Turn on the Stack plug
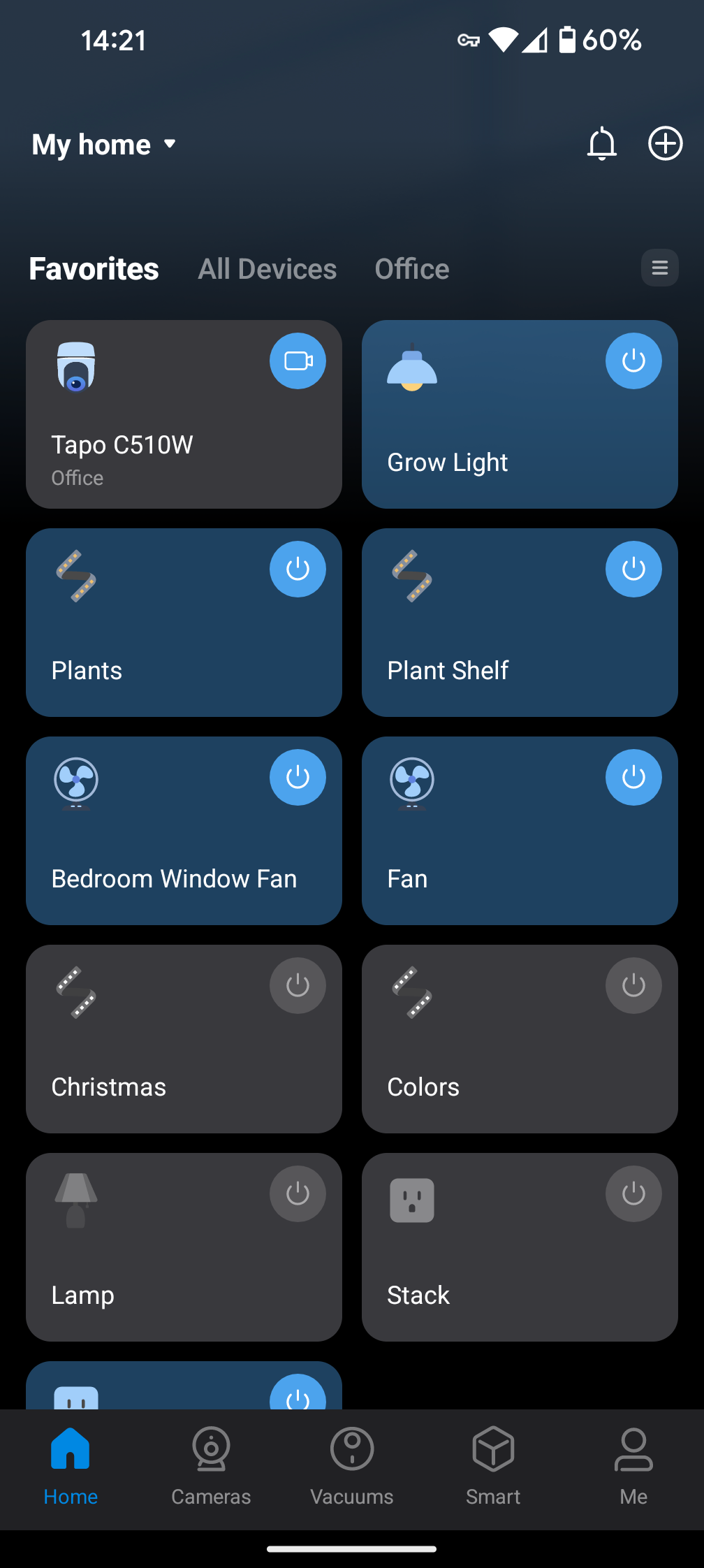704x1568 pixels. 633,1194
